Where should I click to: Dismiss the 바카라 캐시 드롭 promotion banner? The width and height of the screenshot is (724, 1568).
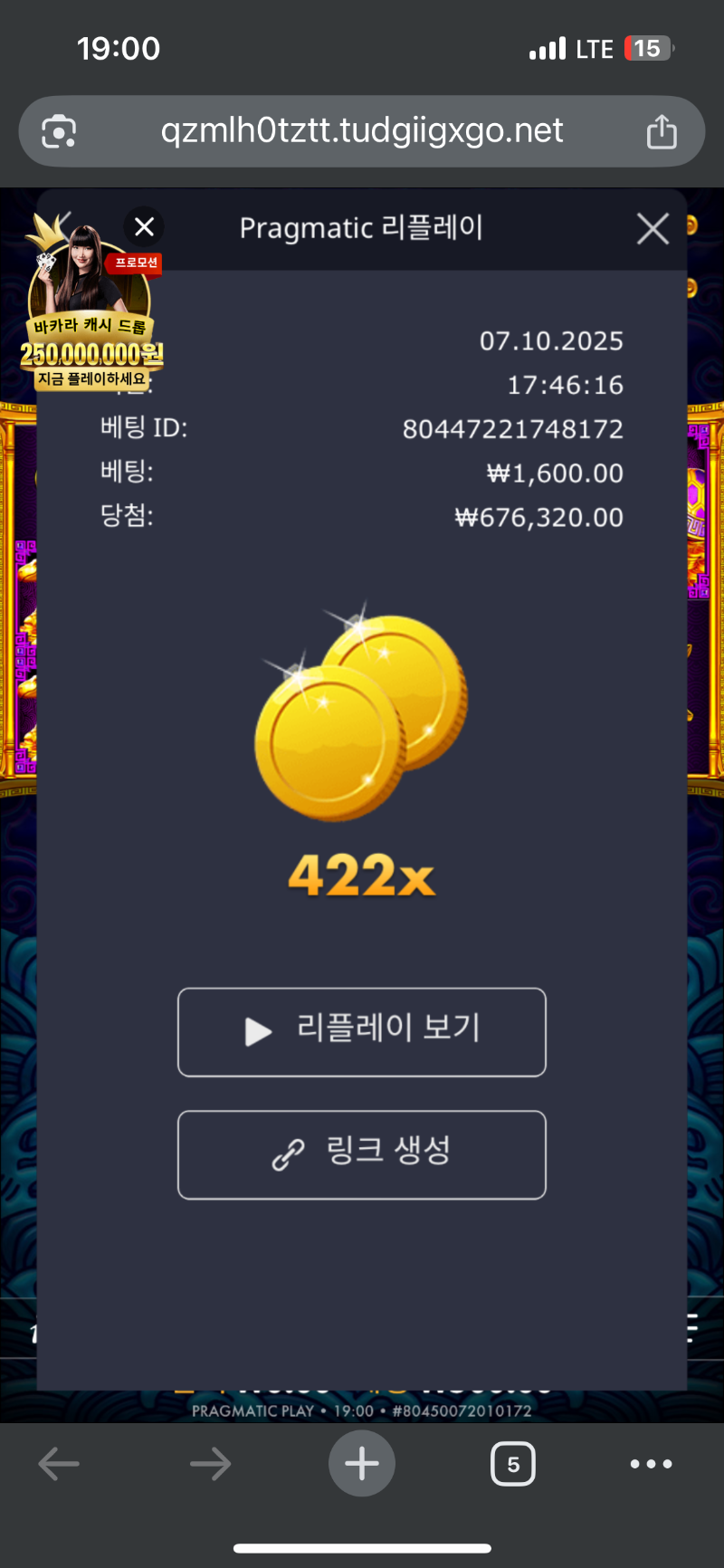click(x=144, y=226)
